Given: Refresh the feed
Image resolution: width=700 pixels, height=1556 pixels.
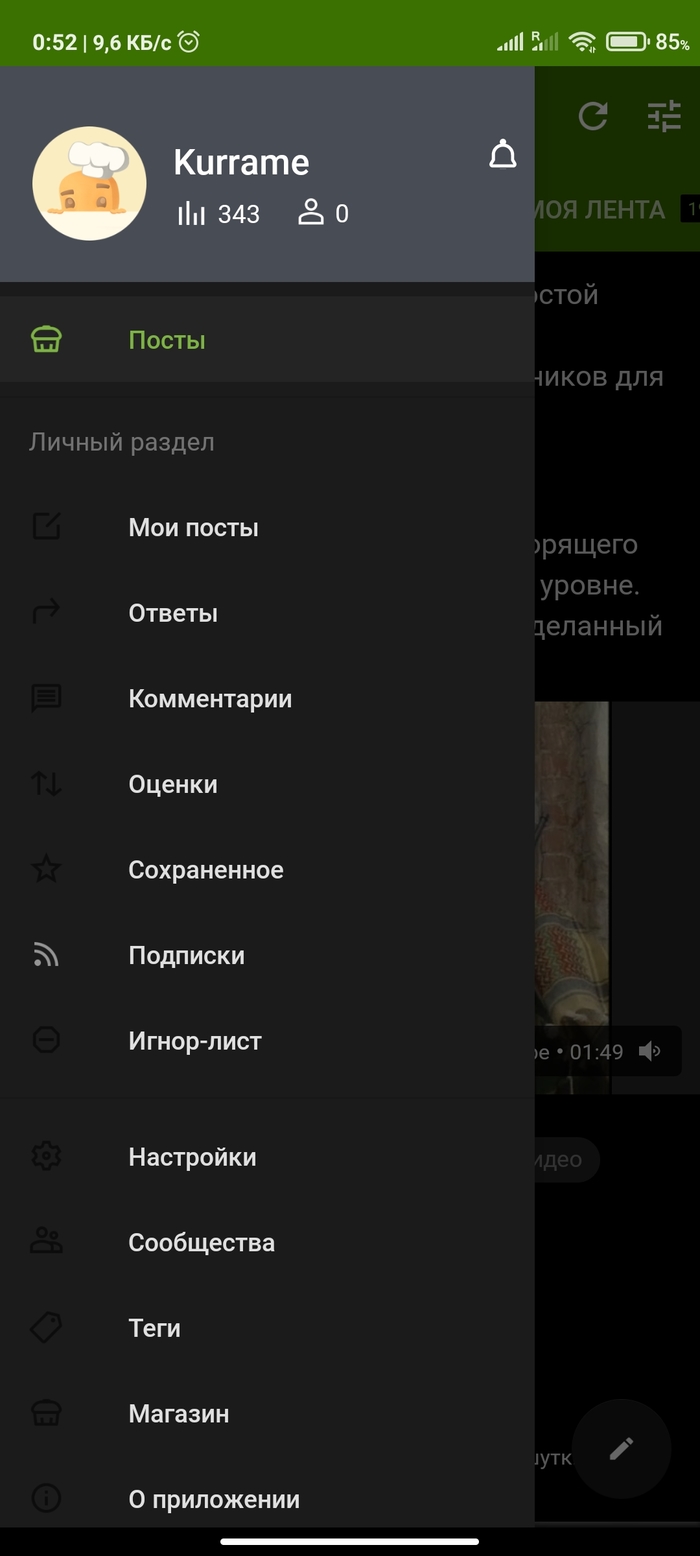Looking at the screenshot, I should (x=593, y=117).
